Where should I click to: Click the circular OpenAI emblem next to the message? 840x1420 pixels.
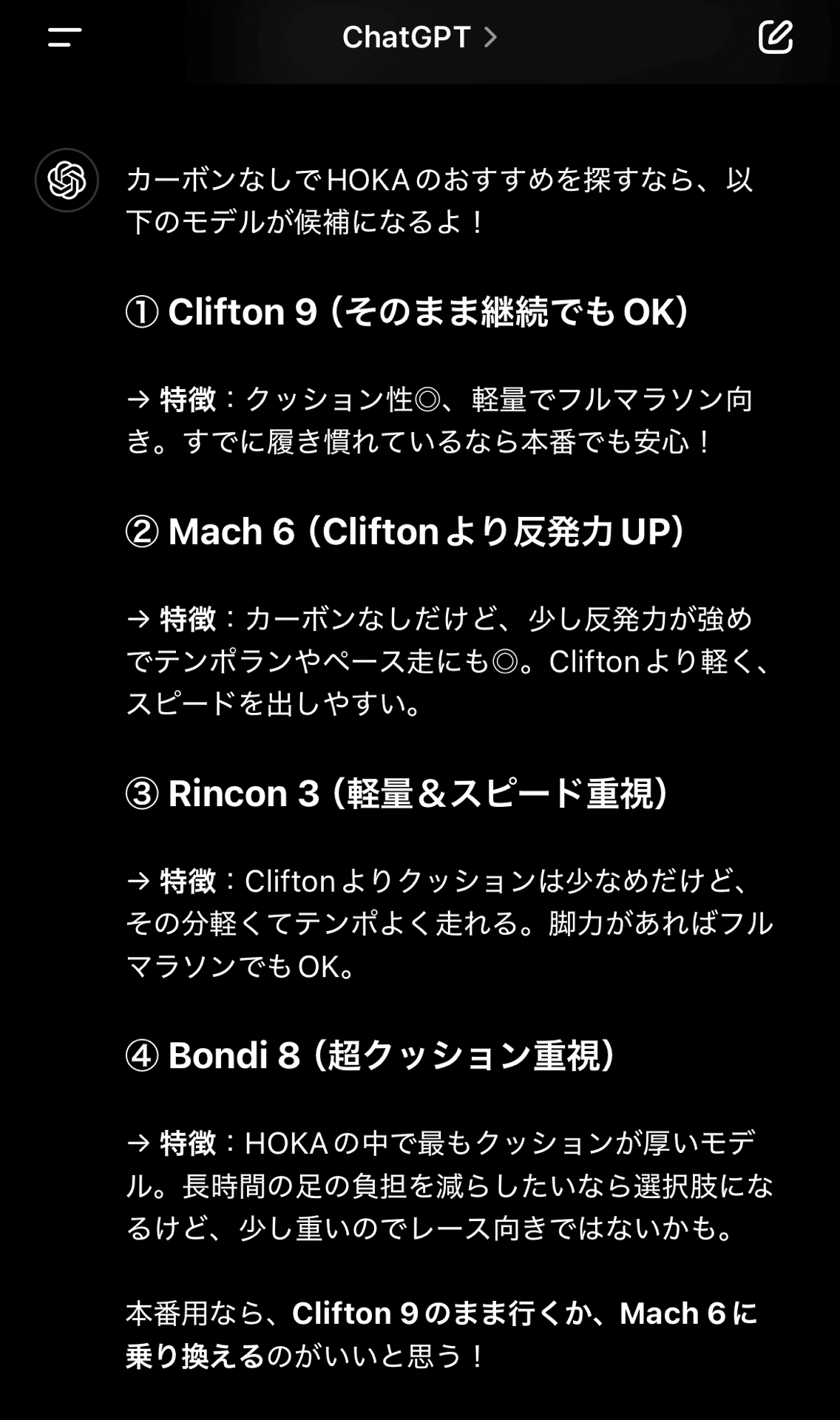65,180
